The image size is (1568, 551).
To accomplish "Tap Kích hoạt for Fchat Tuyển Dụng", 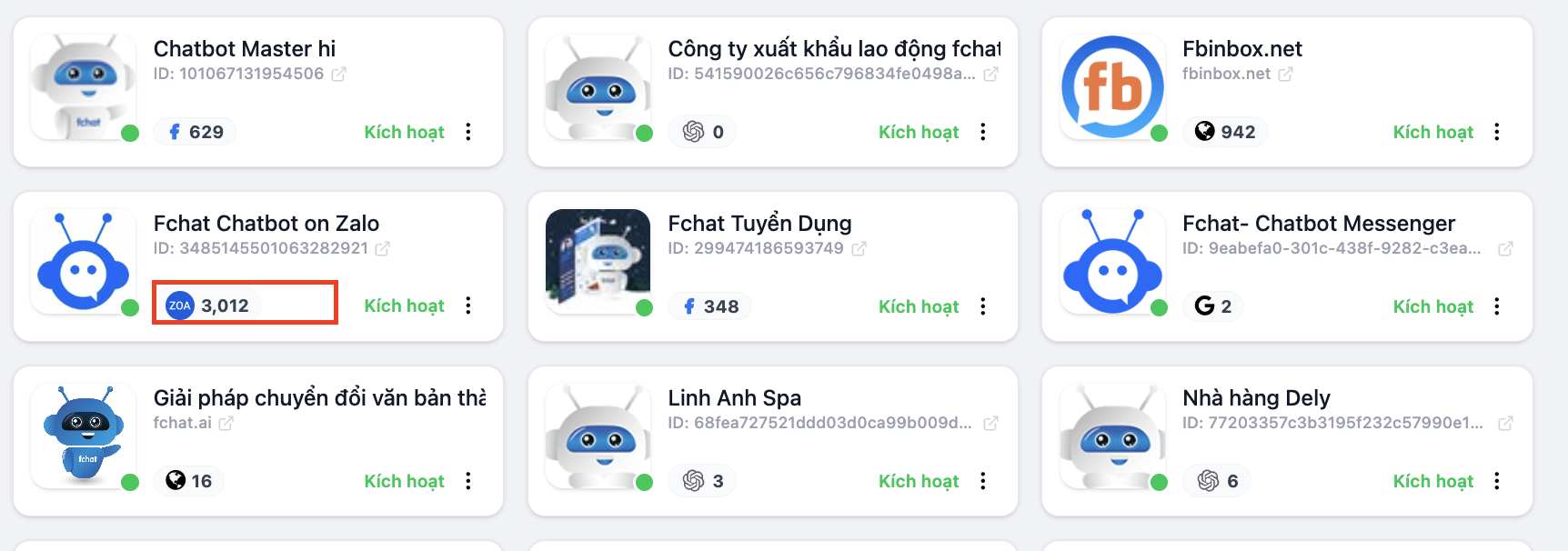I will [919, 306].
